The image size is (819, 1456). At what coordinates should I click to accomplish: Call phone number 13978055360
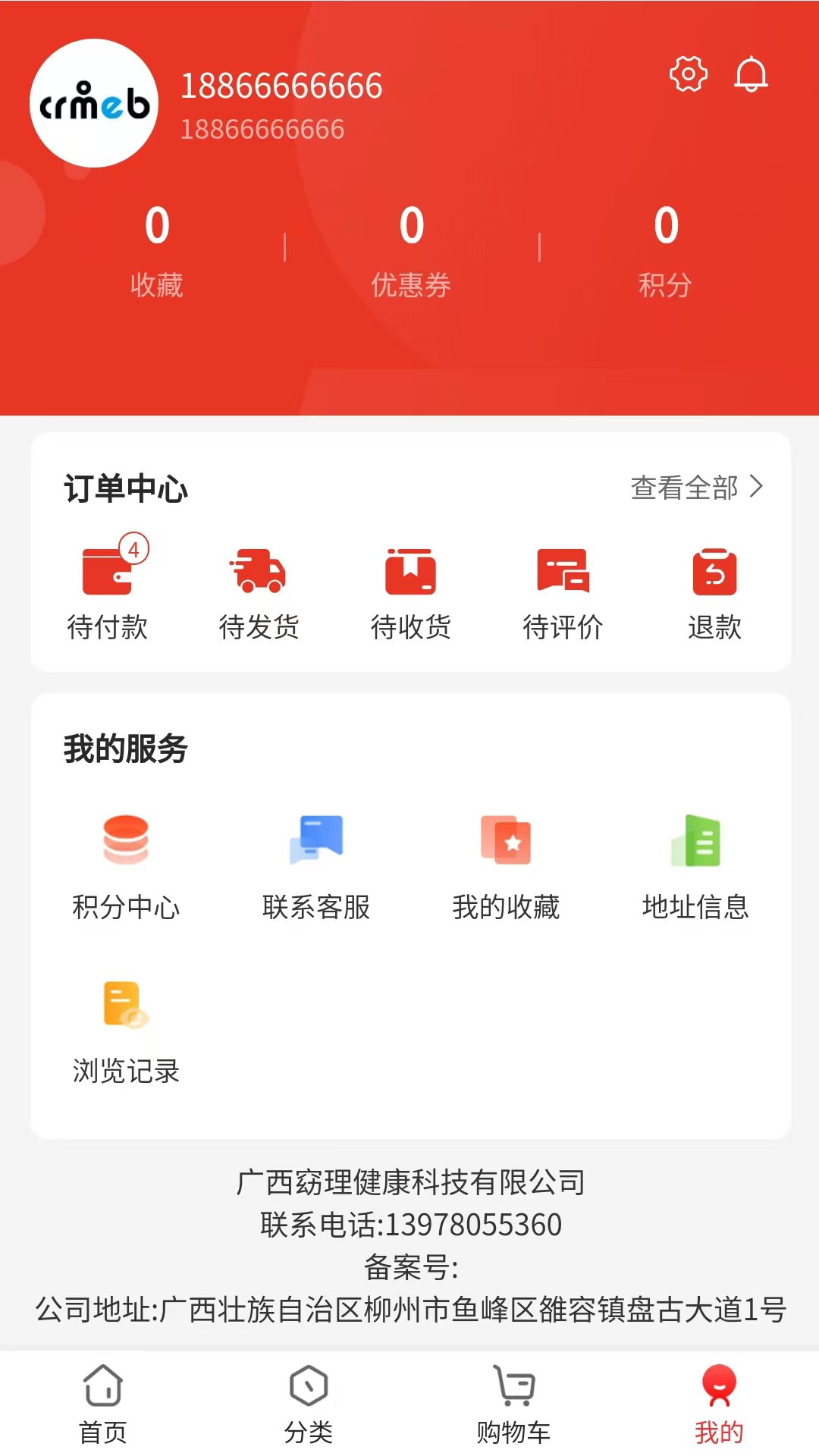(409, 1224)
